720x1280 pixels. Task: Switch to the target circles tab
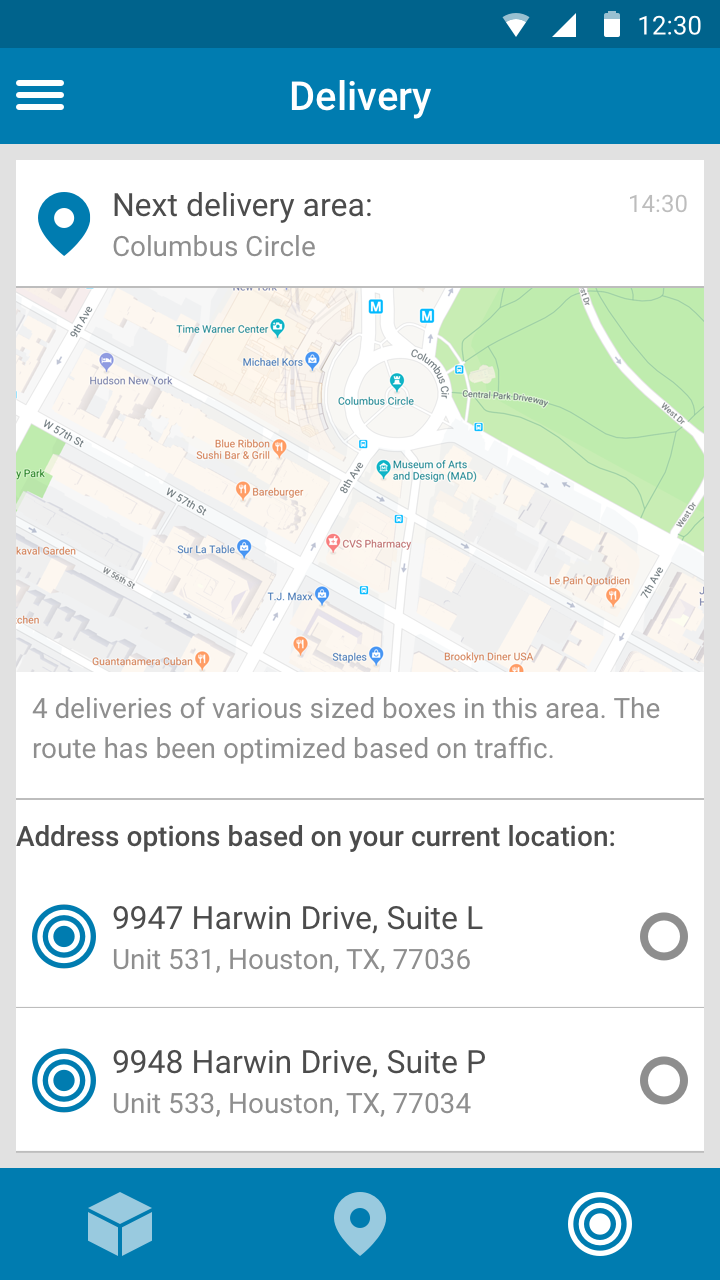[600, 1224]
